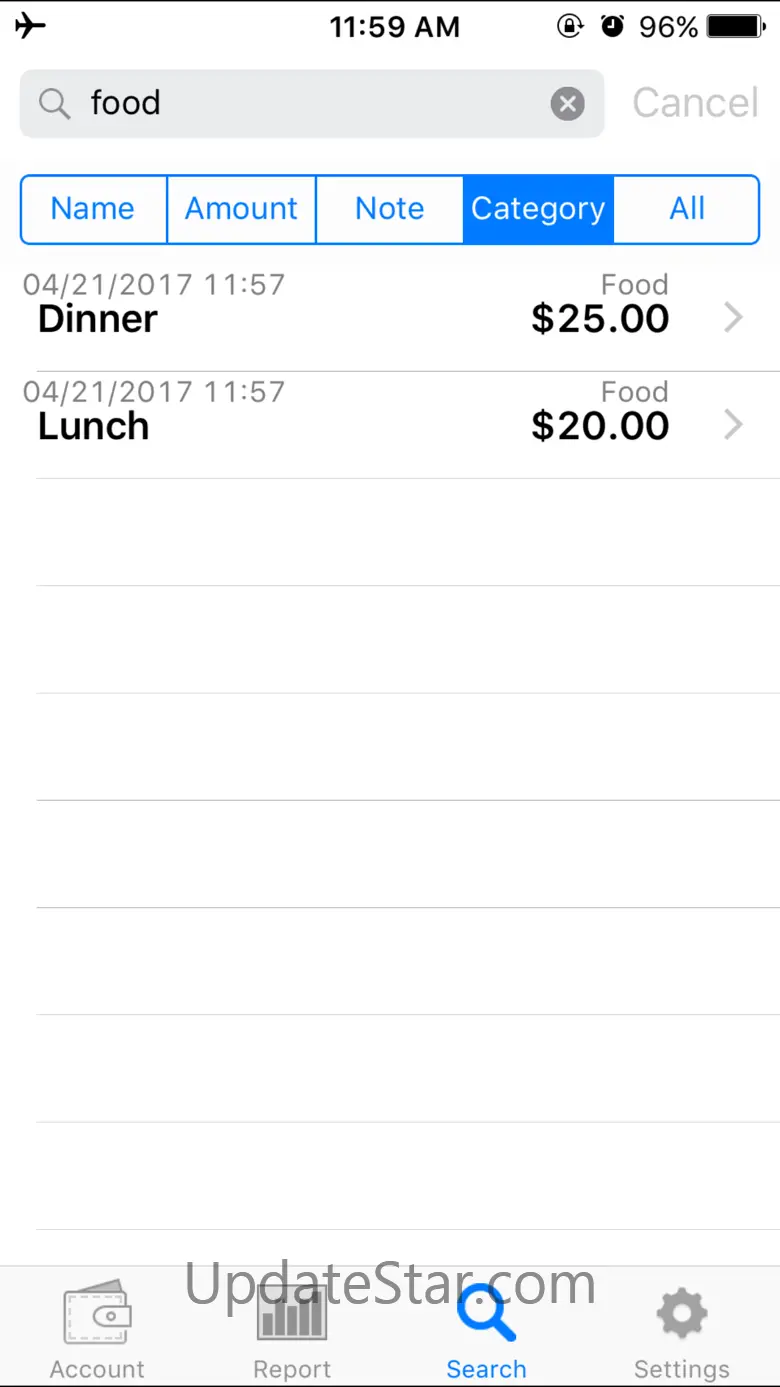Select the Category search filter
The image size is (780, 1387).
pos(538,209)
